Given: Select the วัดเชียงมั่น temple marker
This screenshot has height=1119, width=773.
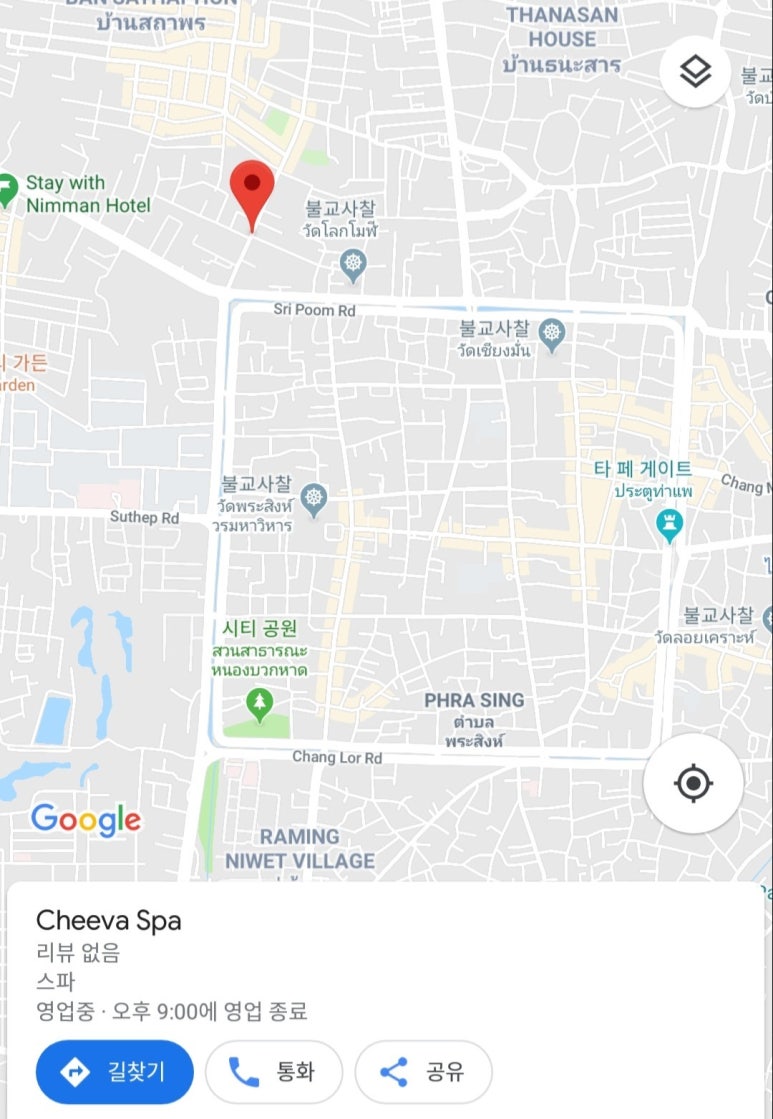Looking at the screenshot, I should (x=551, y=333).
